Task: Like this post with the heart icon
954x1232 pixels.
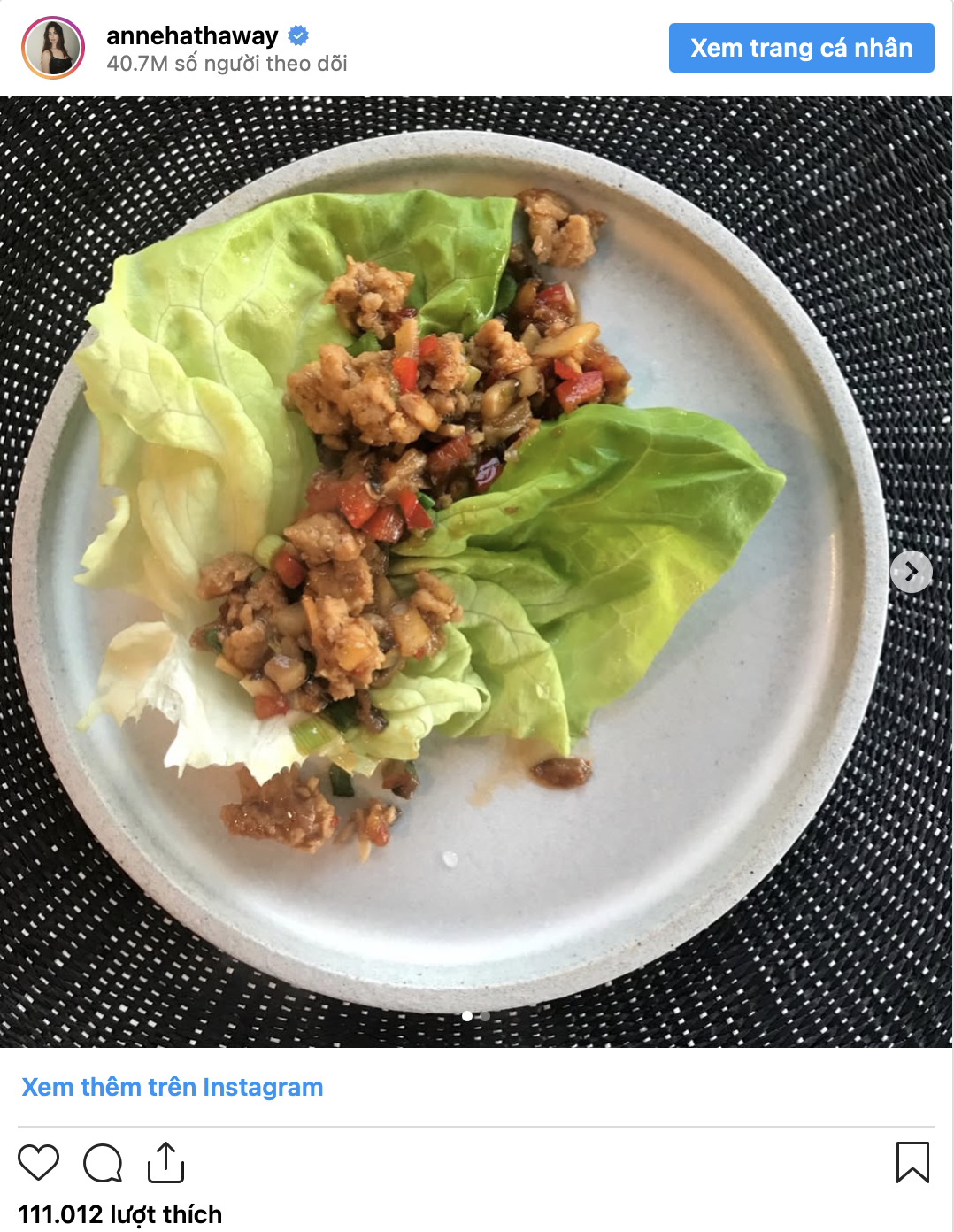Action: click(39, 1162)
